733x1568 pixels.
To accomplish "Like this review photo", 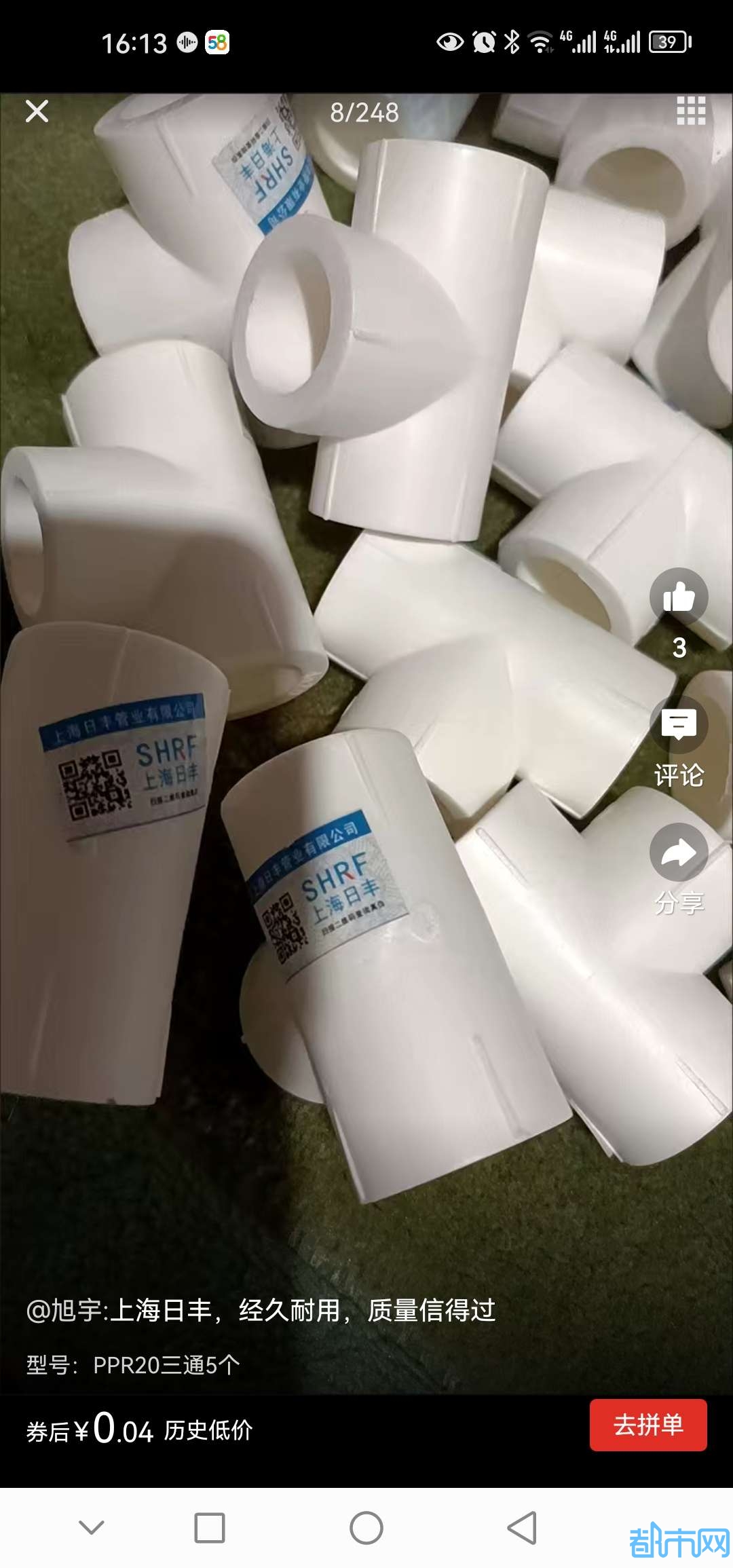I will point(679,597).
